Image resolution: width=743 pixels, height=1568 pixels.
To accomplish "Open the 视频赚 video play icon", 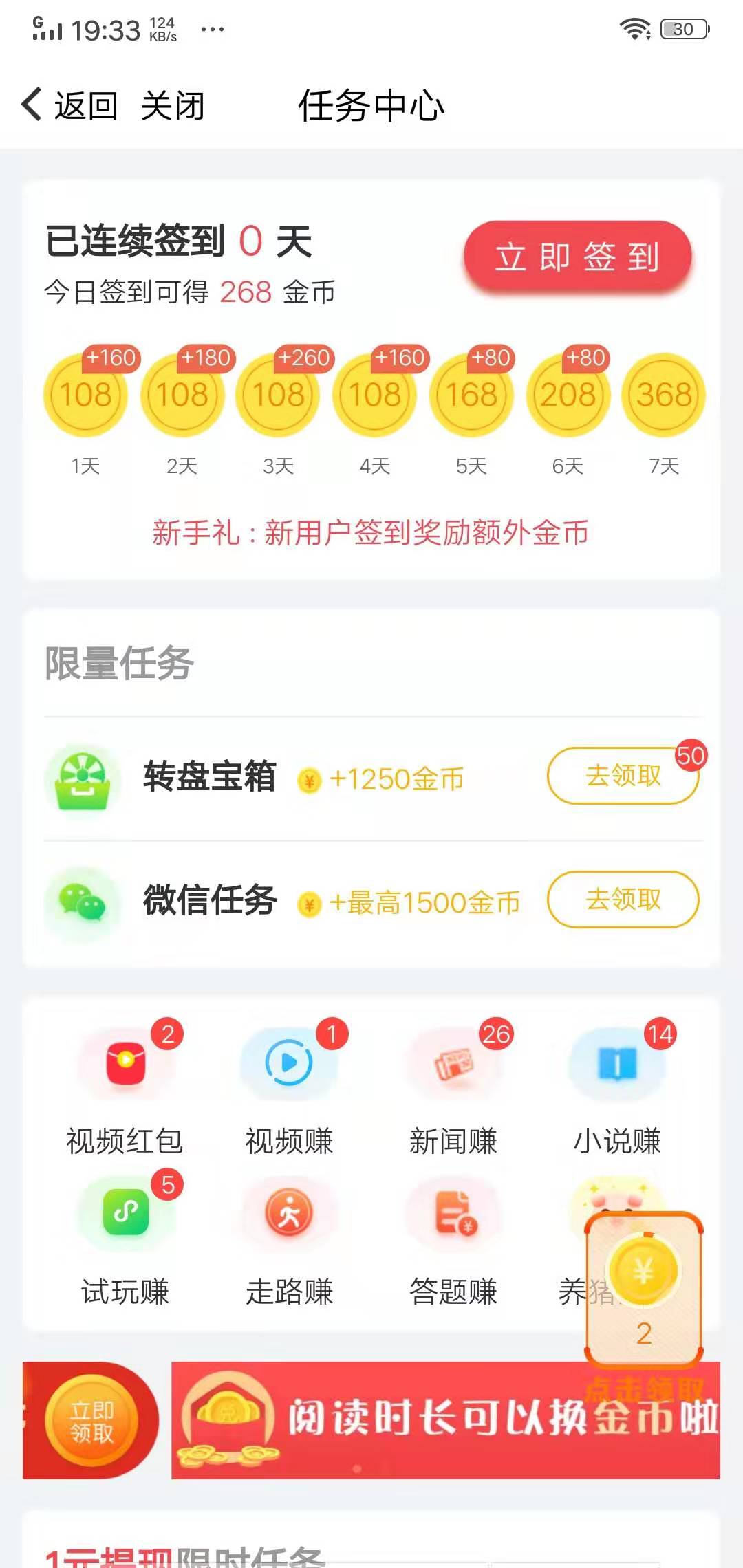I will tap(289, 1063).
